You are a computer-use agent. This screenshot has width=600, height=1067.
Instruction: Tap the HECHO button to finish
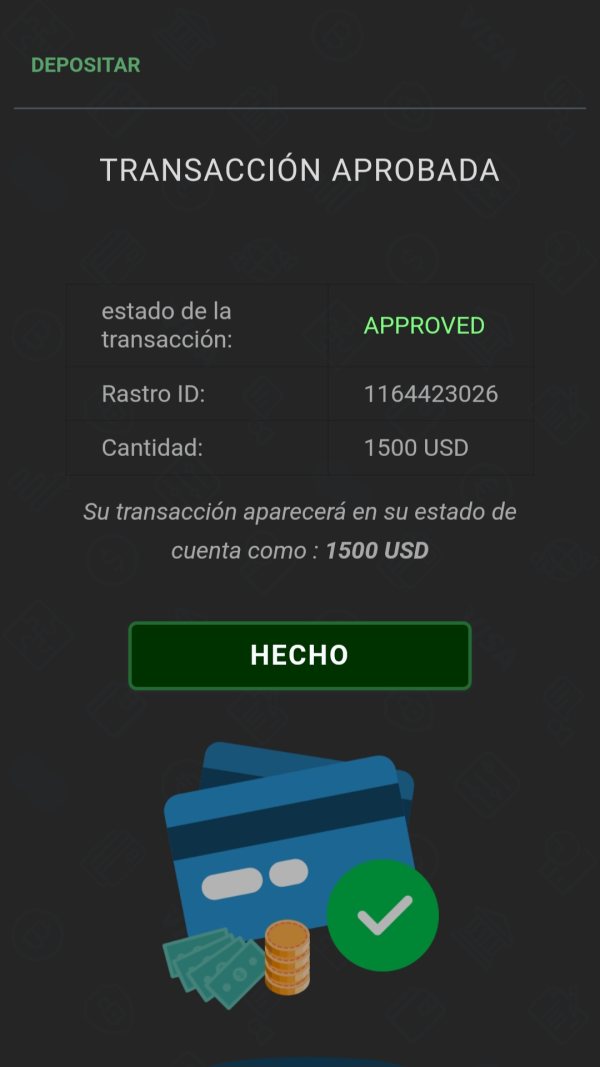tap(299, 656)
